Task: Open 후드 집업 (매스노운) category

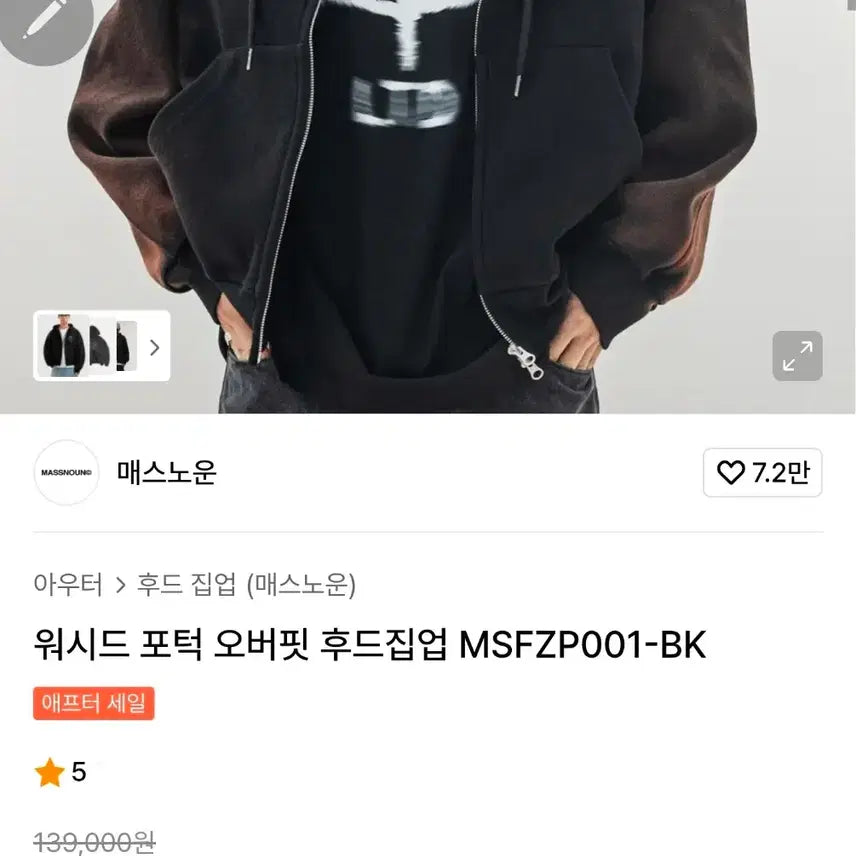Action: 246,584
